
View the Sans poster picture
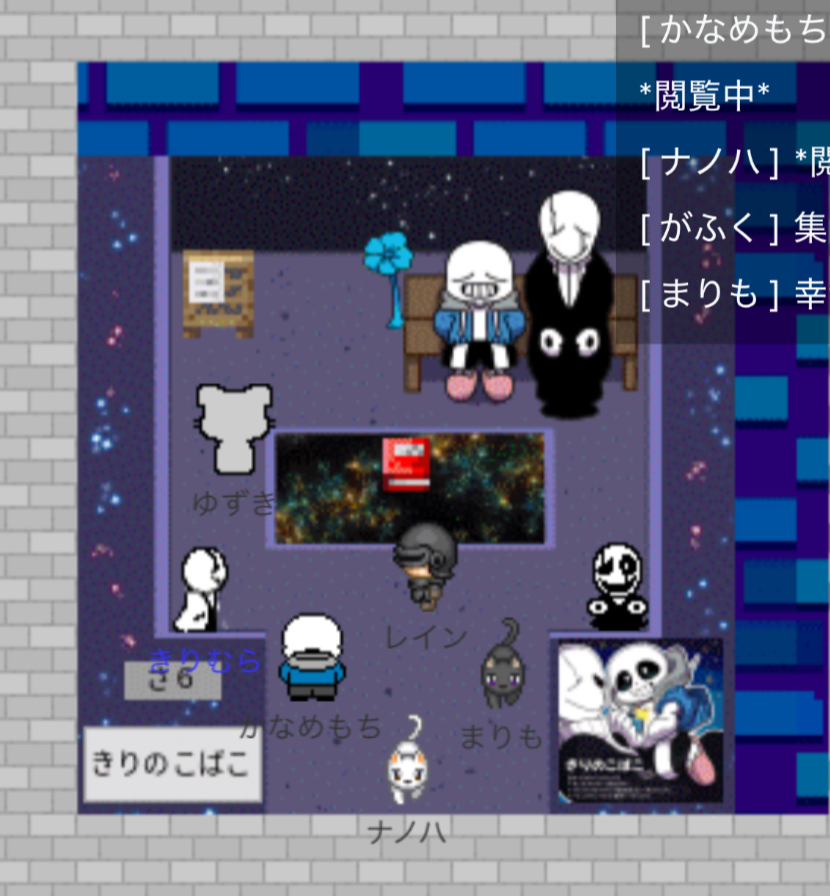[x=640, y=722]
